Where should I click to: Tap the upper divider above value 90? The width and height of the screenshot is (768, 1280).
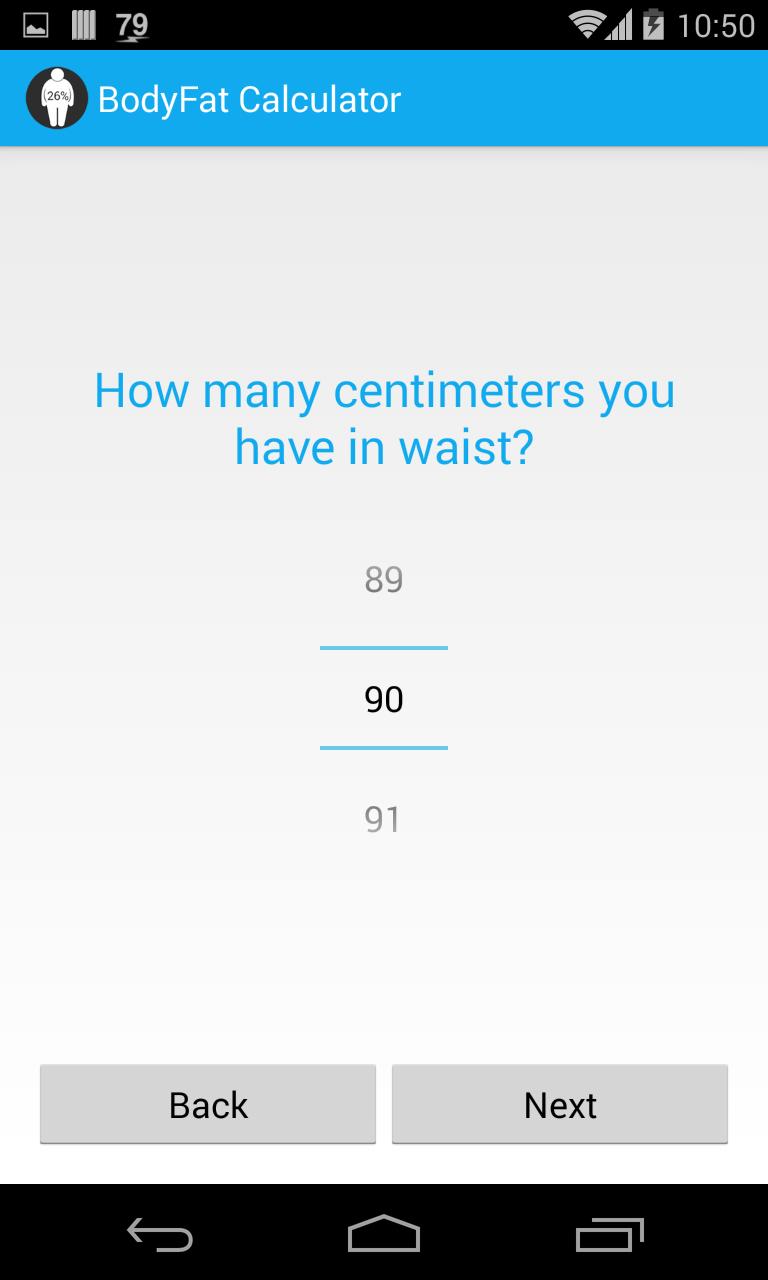pos(383,649)
